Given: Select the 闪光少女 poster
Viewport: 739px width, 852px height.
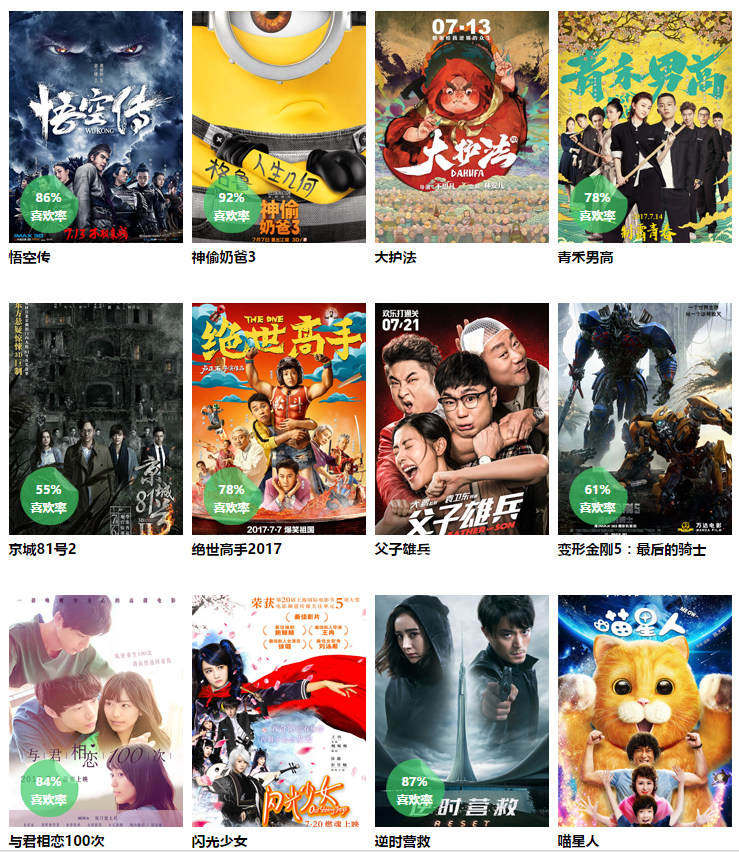Looking at the screenshot, I should click(279, 710).
